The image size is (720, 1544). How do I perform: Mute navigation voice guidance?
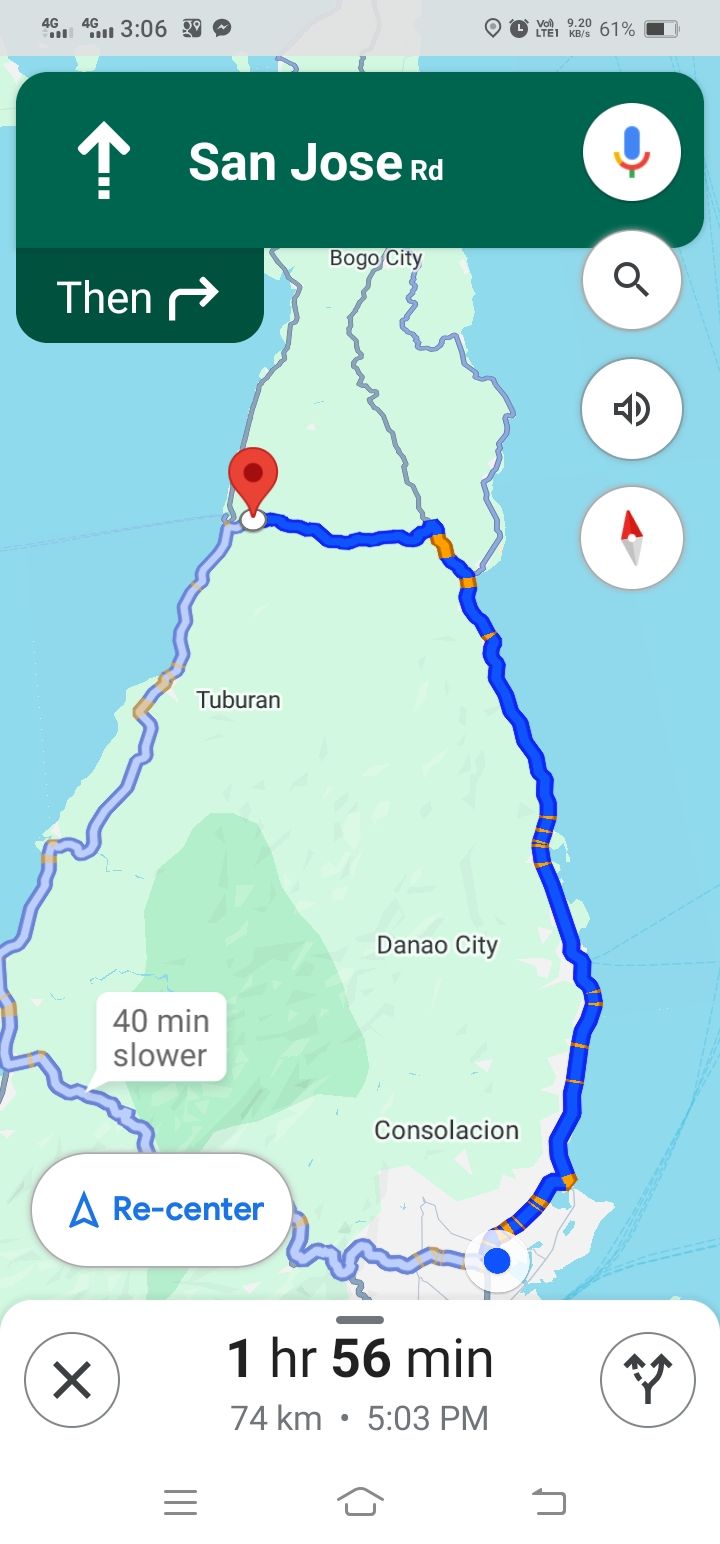coord(631,409)
